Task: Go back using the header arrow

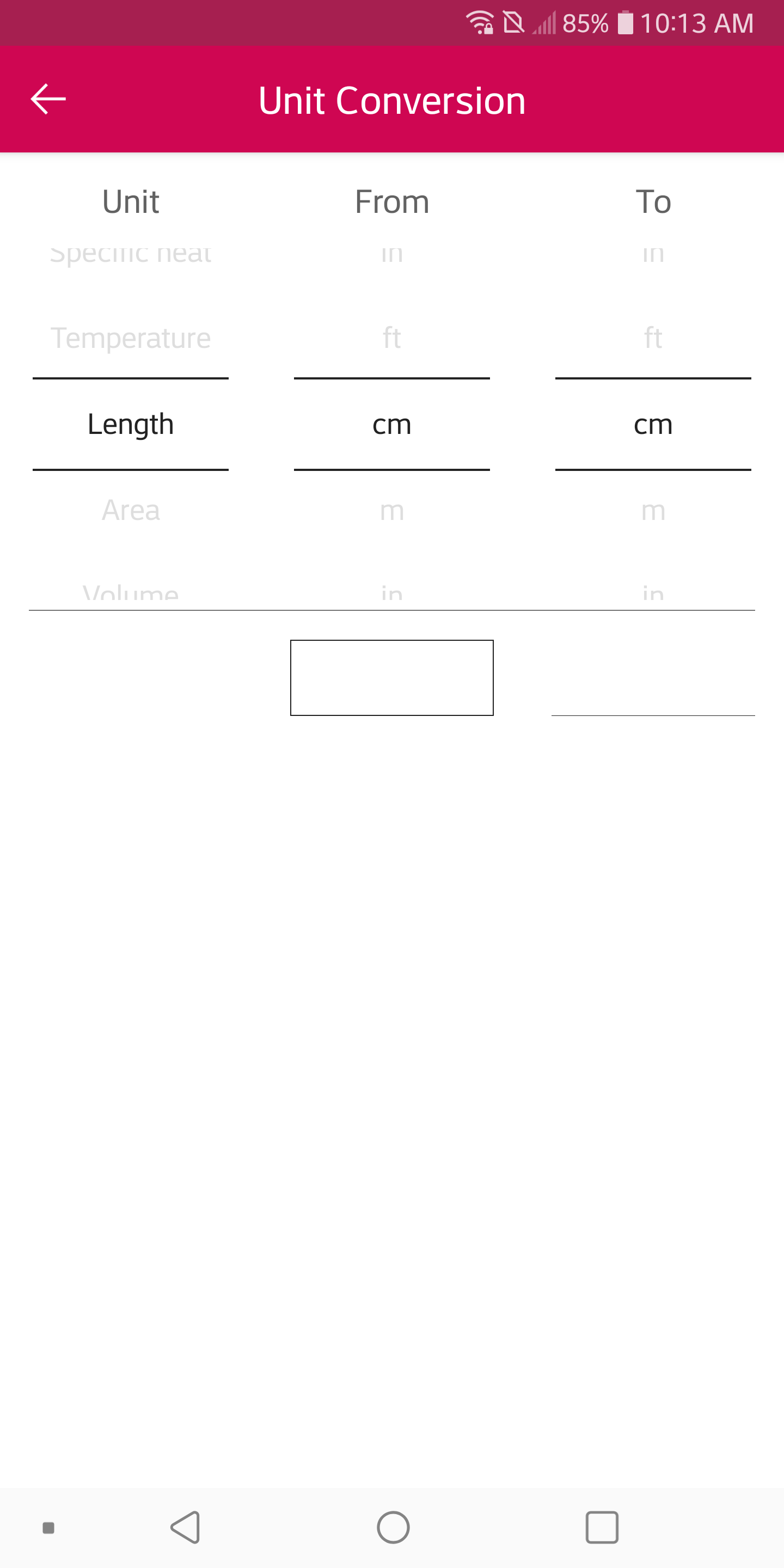Action: click(x=48, y=99)
